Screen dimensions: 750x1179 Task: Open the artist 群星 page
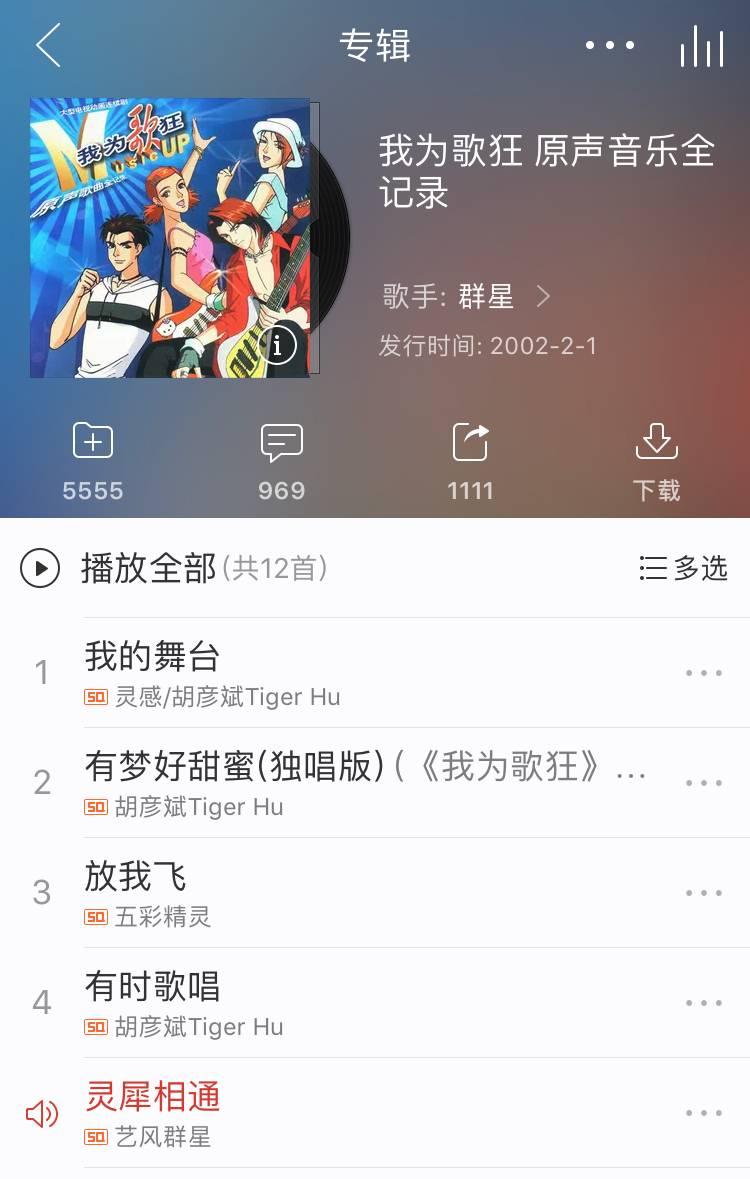[486, 296]
